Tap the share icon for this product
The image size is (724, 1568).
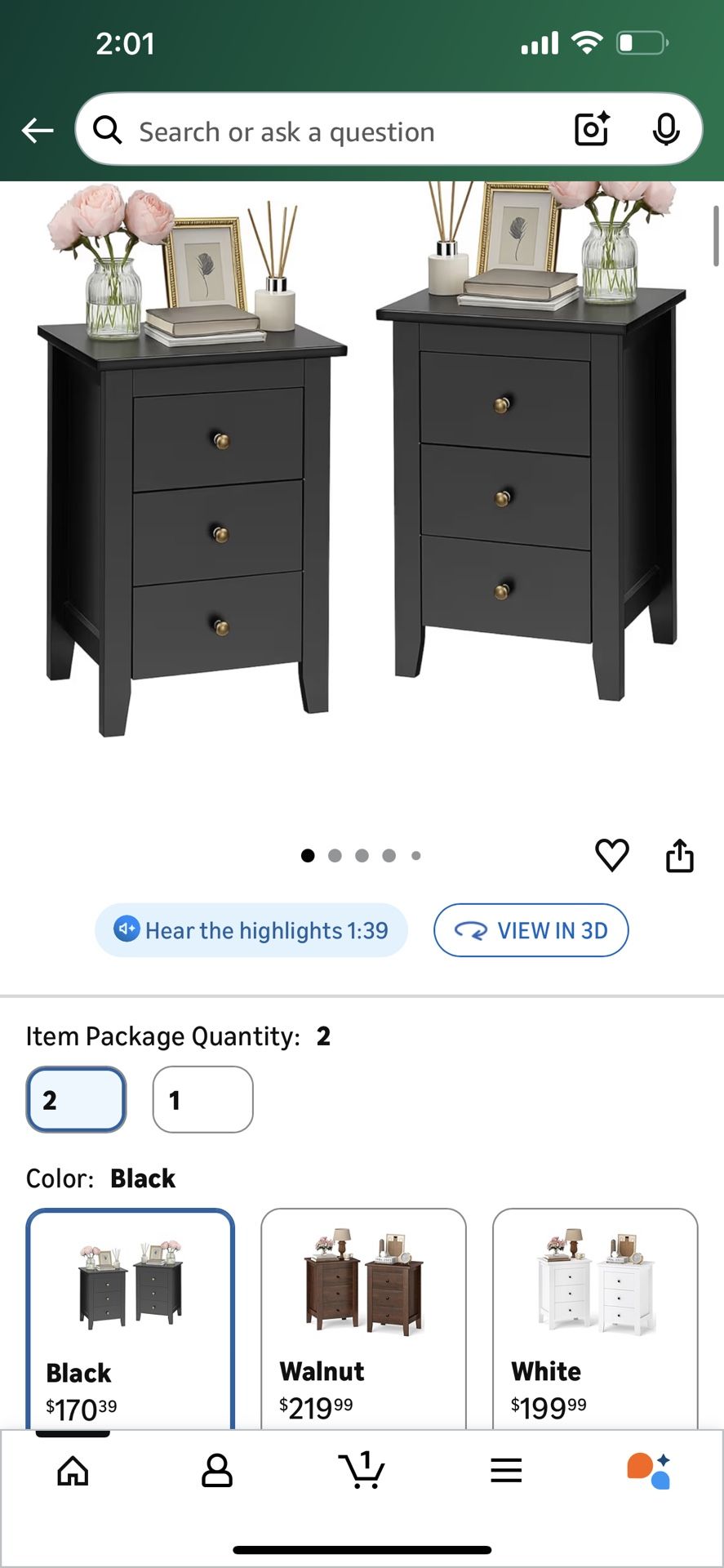(x=680, y=855)
